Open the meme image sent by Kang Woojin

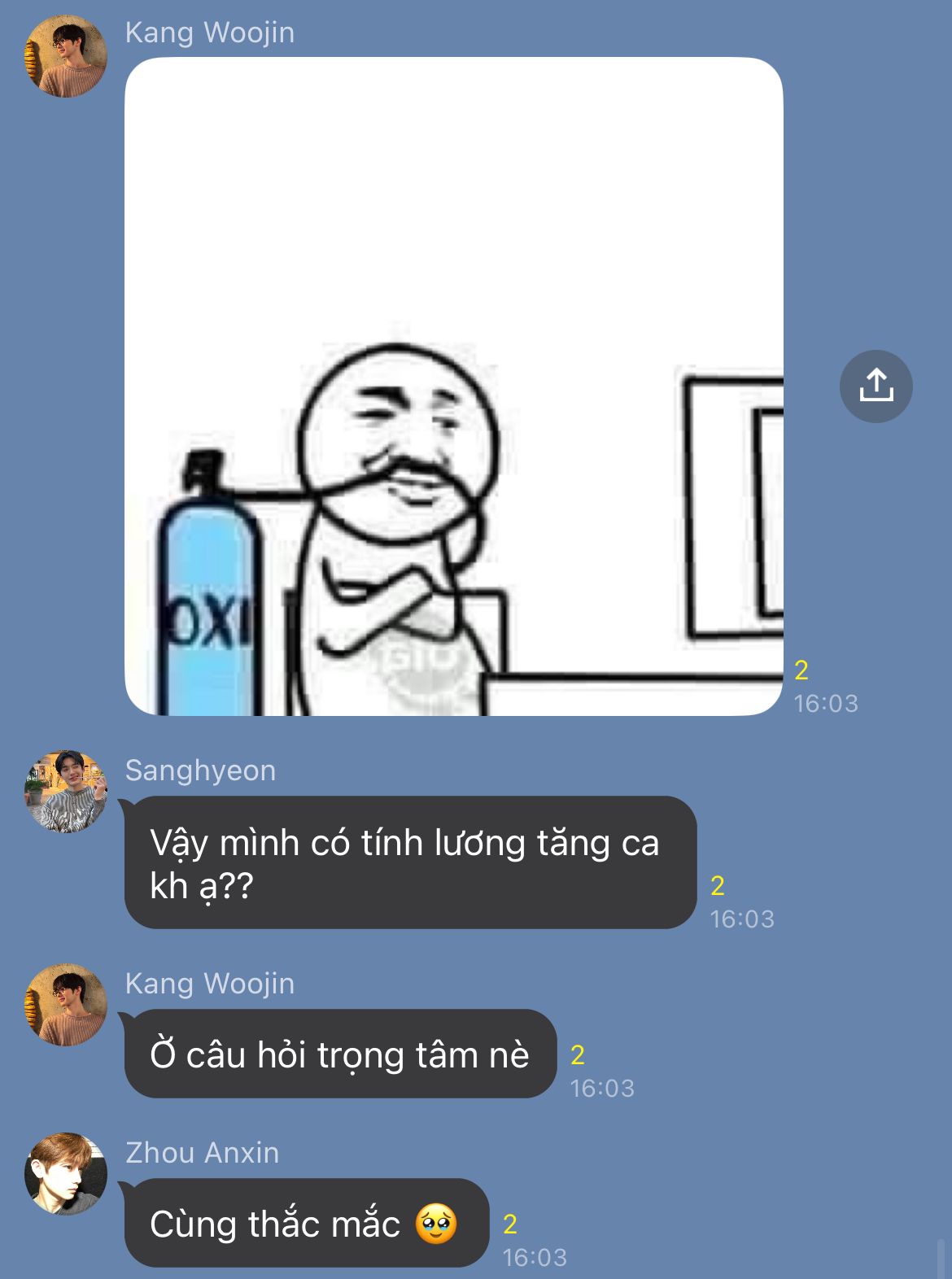coord(453,386)
